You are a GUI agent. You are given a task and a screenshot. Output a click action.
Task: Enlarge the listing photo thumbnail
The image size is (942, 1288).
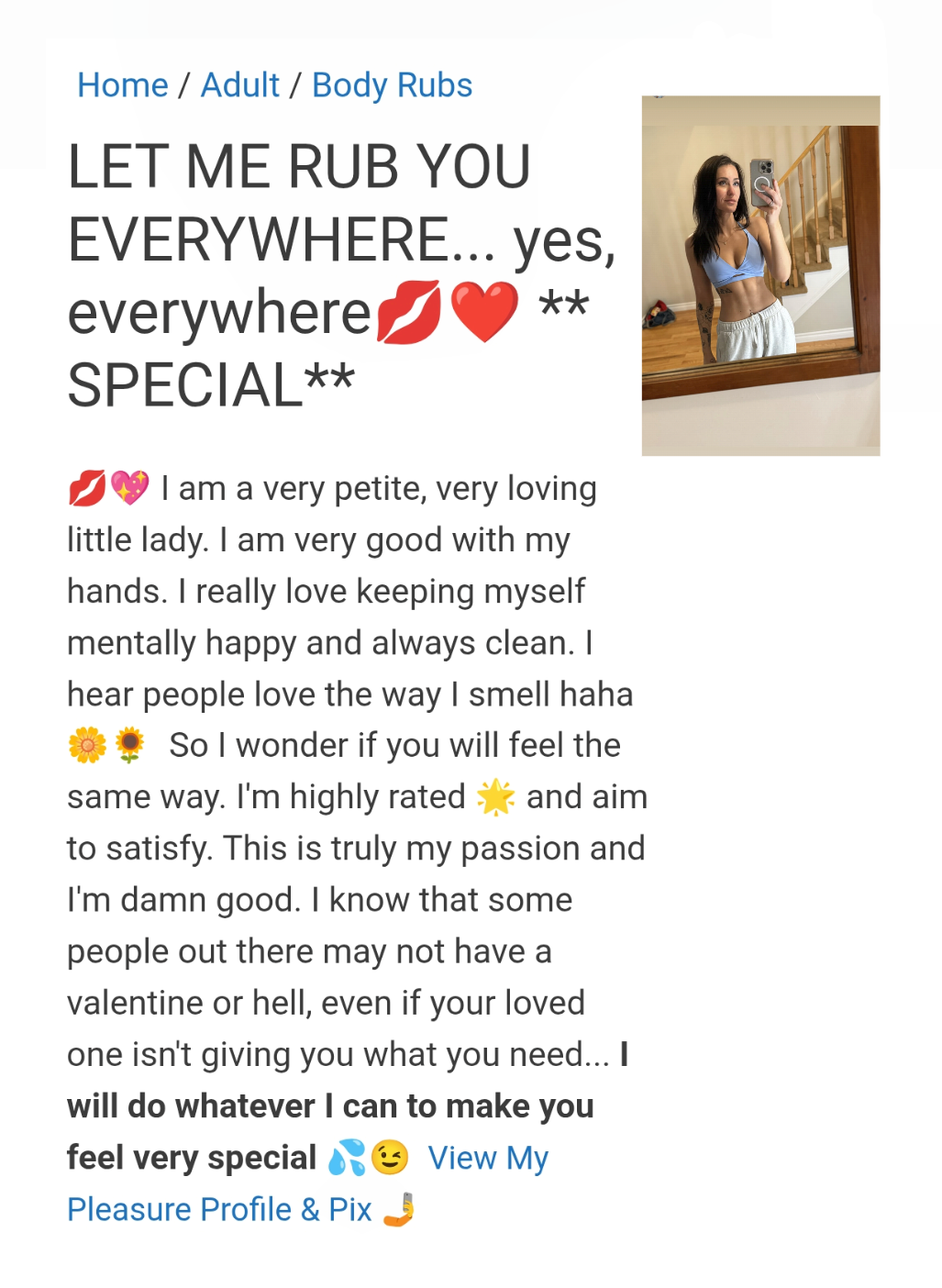(x=760, y=275)
